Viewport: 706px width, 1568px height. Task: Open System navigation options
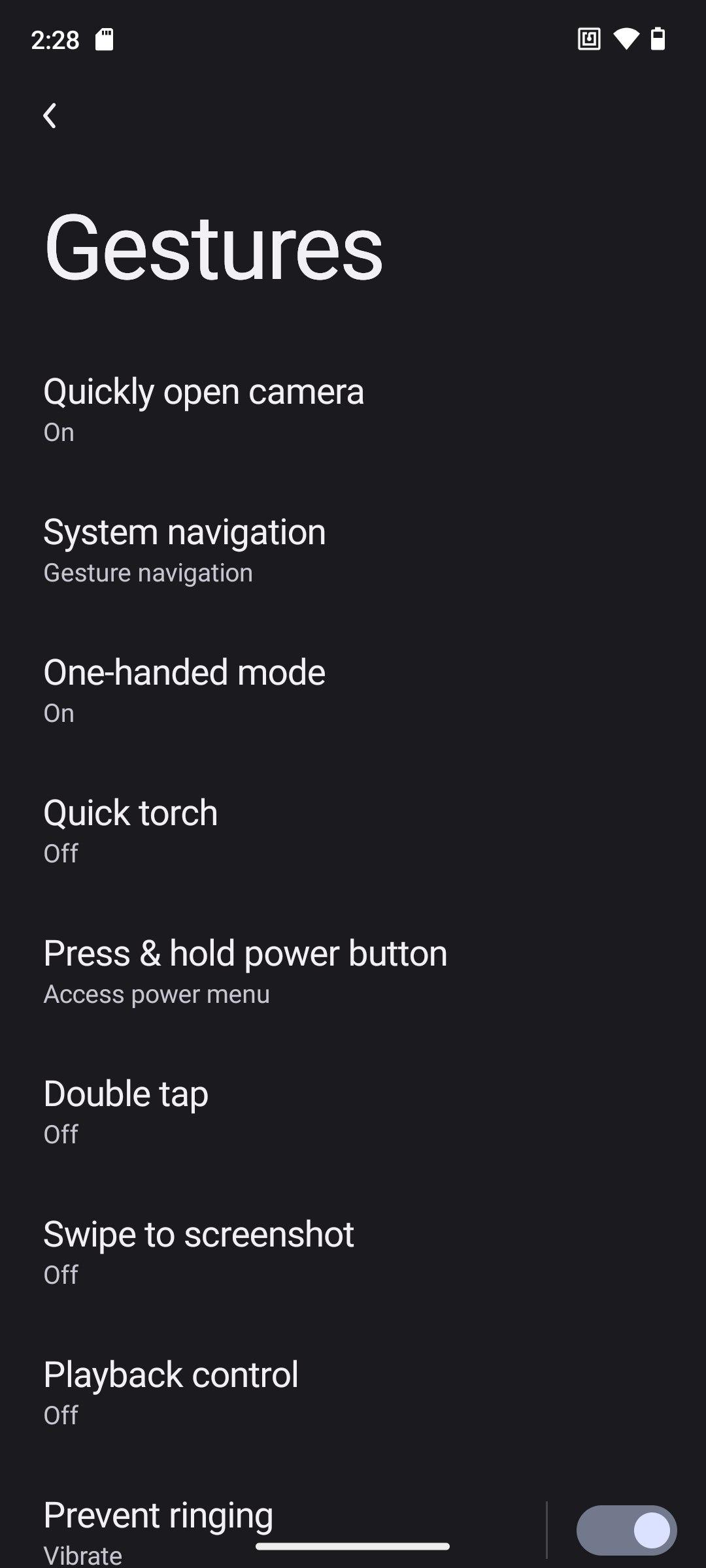tap(184, 550)
